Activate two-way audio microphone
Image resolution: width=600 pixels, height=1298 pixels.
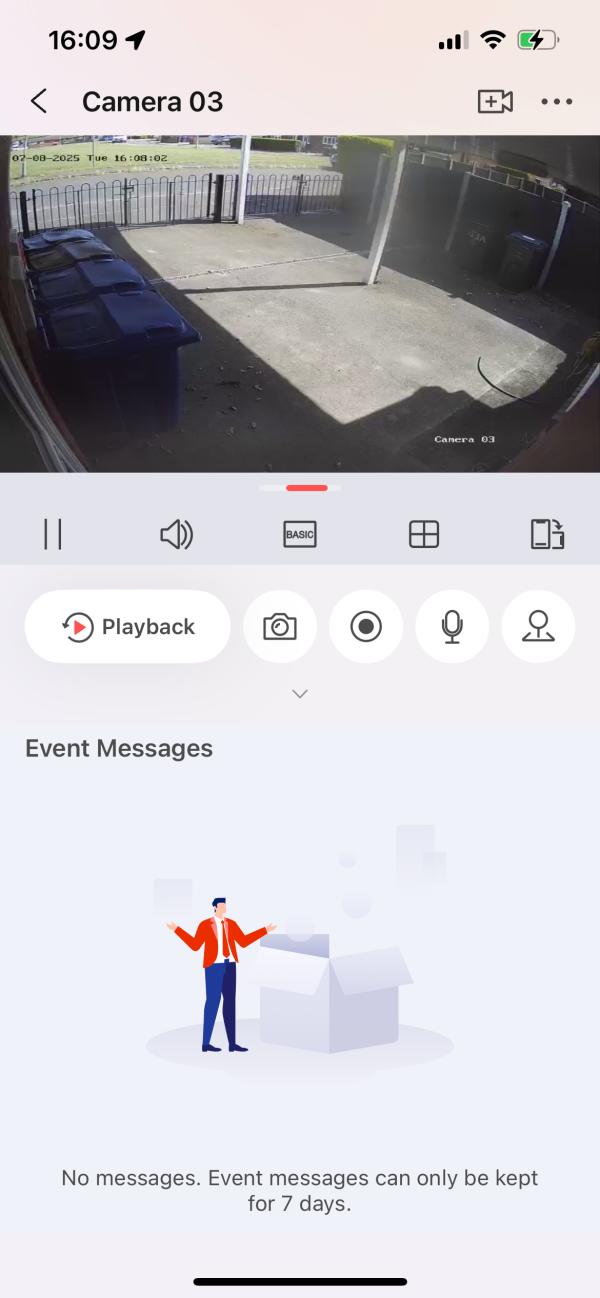(452, 627)
